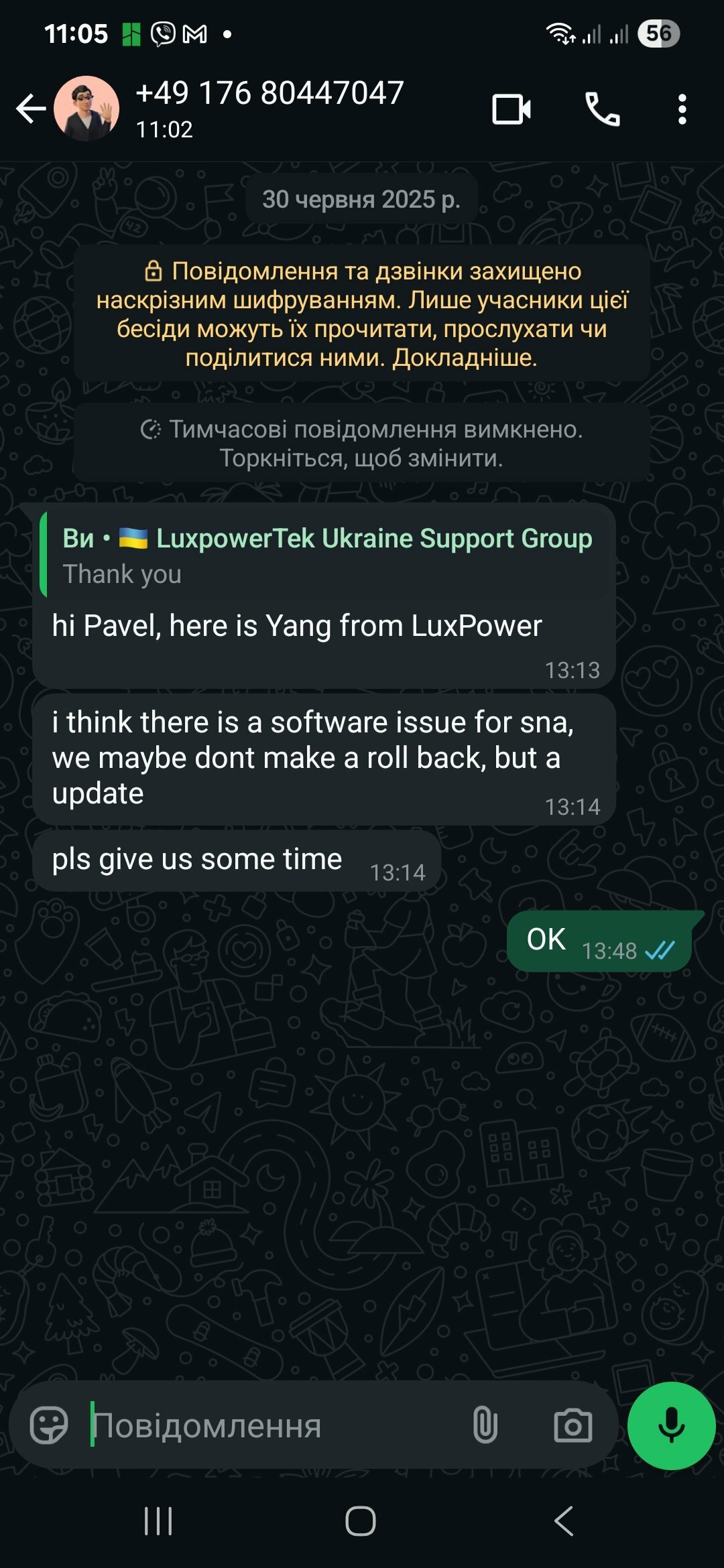Image resolution: width=724 pixels, height=1568 pixels.
Task: Go back to the chat list
Action: (31, 109)
